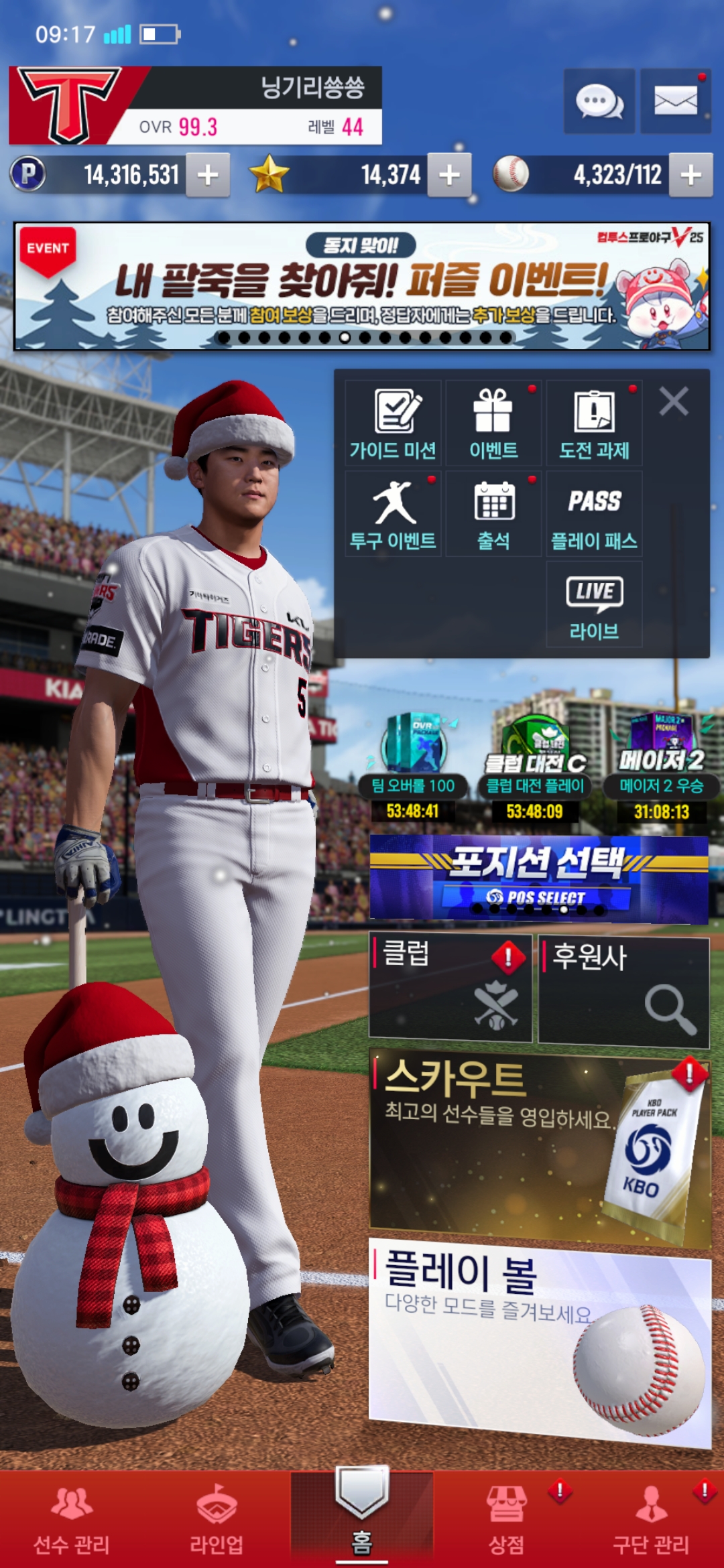
Task: Add more P points with plus button
Action: tap(208, 175)
